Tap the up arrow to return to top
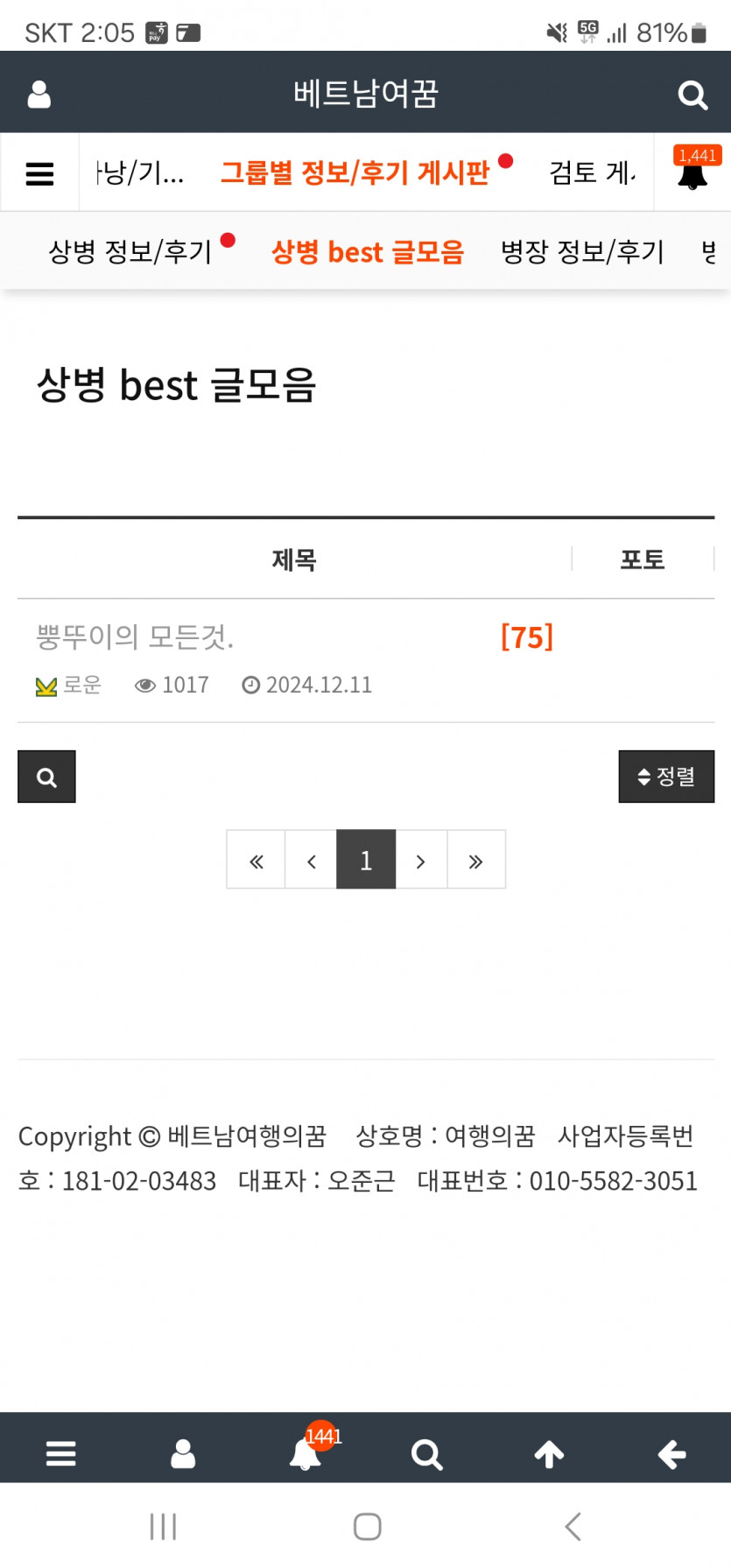This screenshot has height=1568, width=731. point(549,1454)
